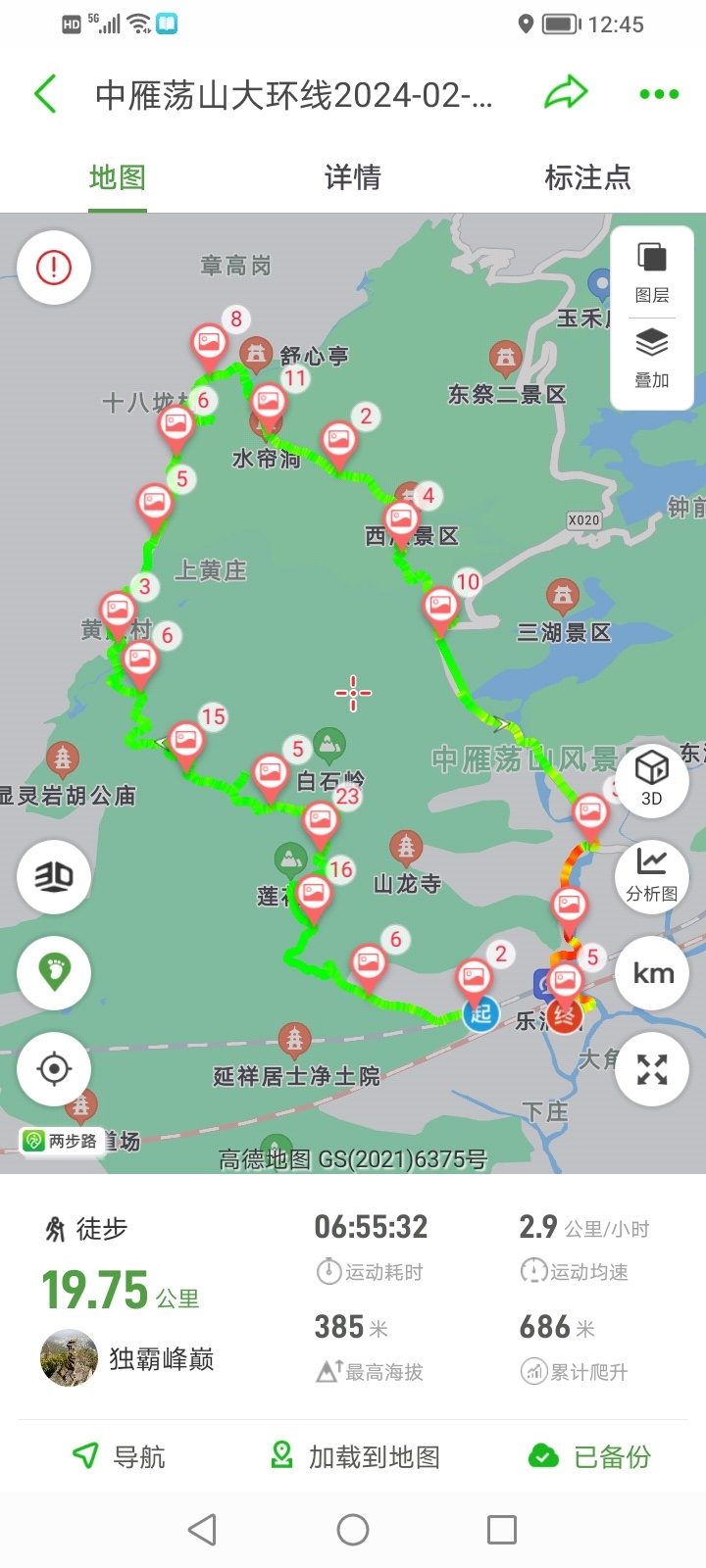Switch to the 详情 tab
Viewport: 706px width, 1568px height.
[x=352, y=177]
